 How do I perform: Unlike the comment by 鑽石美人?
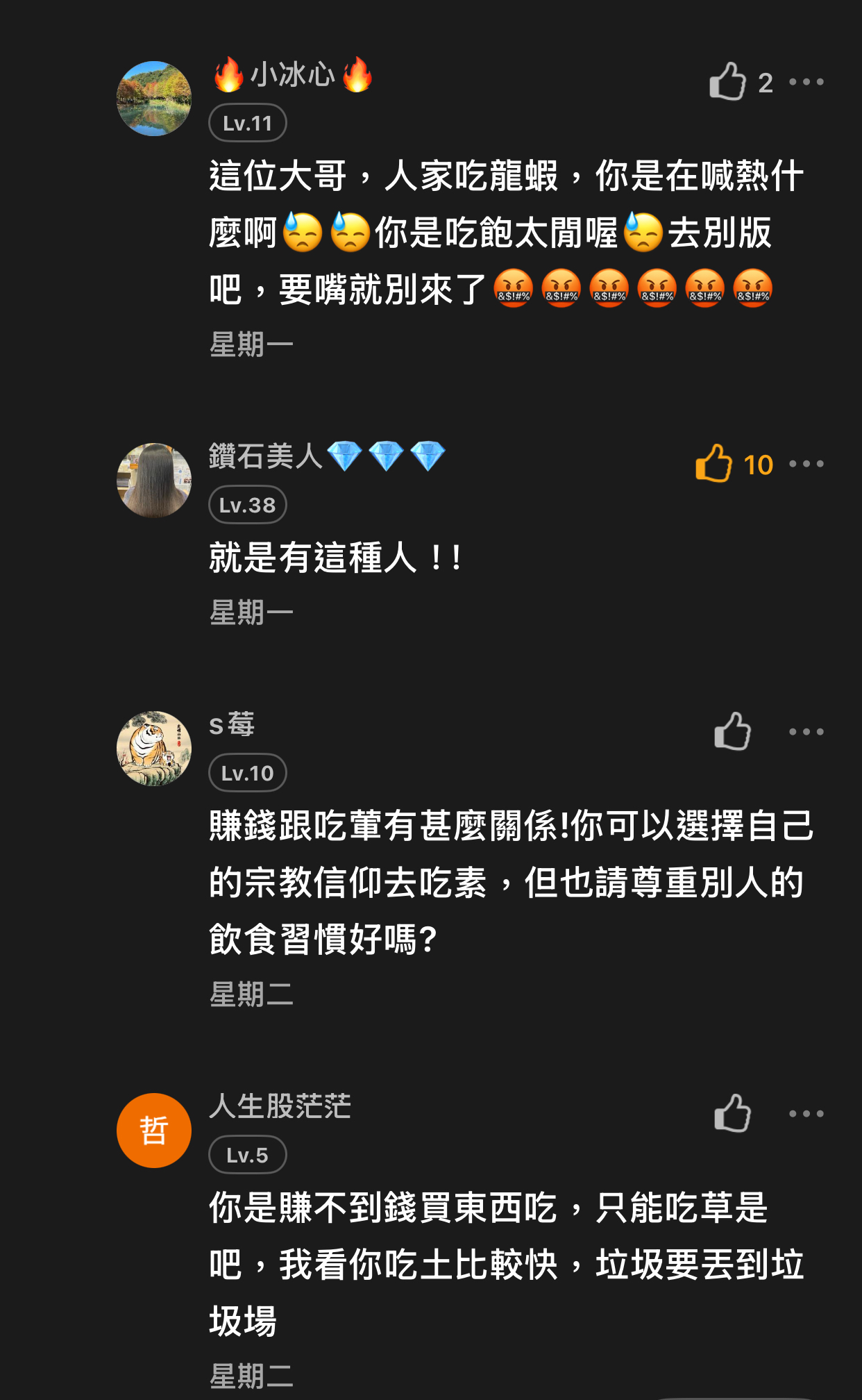coord(714,464)
